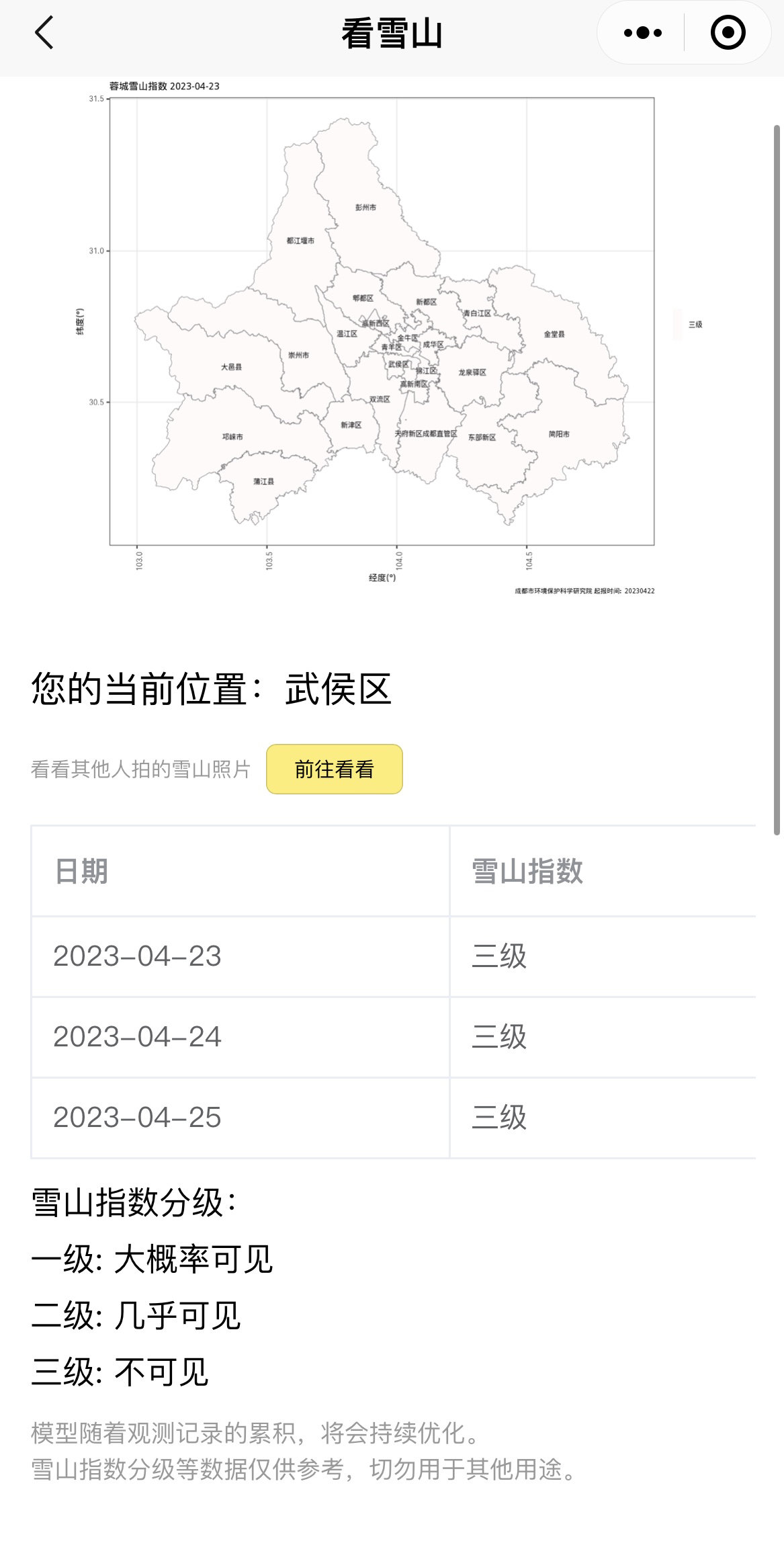Viewport: 784px width, 1543px height.
Task: Go back from the 看雪山 page
Action: [x=44, y=33]
